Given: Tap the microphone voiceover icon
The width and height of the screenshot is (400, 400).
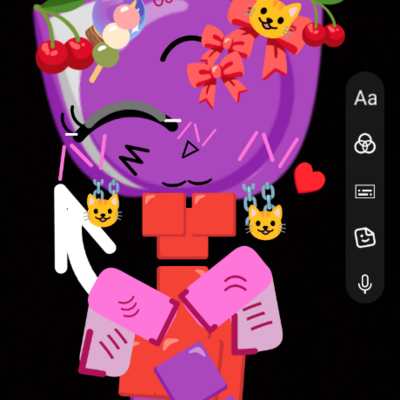Looking at the screenshot, I should point(365,284).
